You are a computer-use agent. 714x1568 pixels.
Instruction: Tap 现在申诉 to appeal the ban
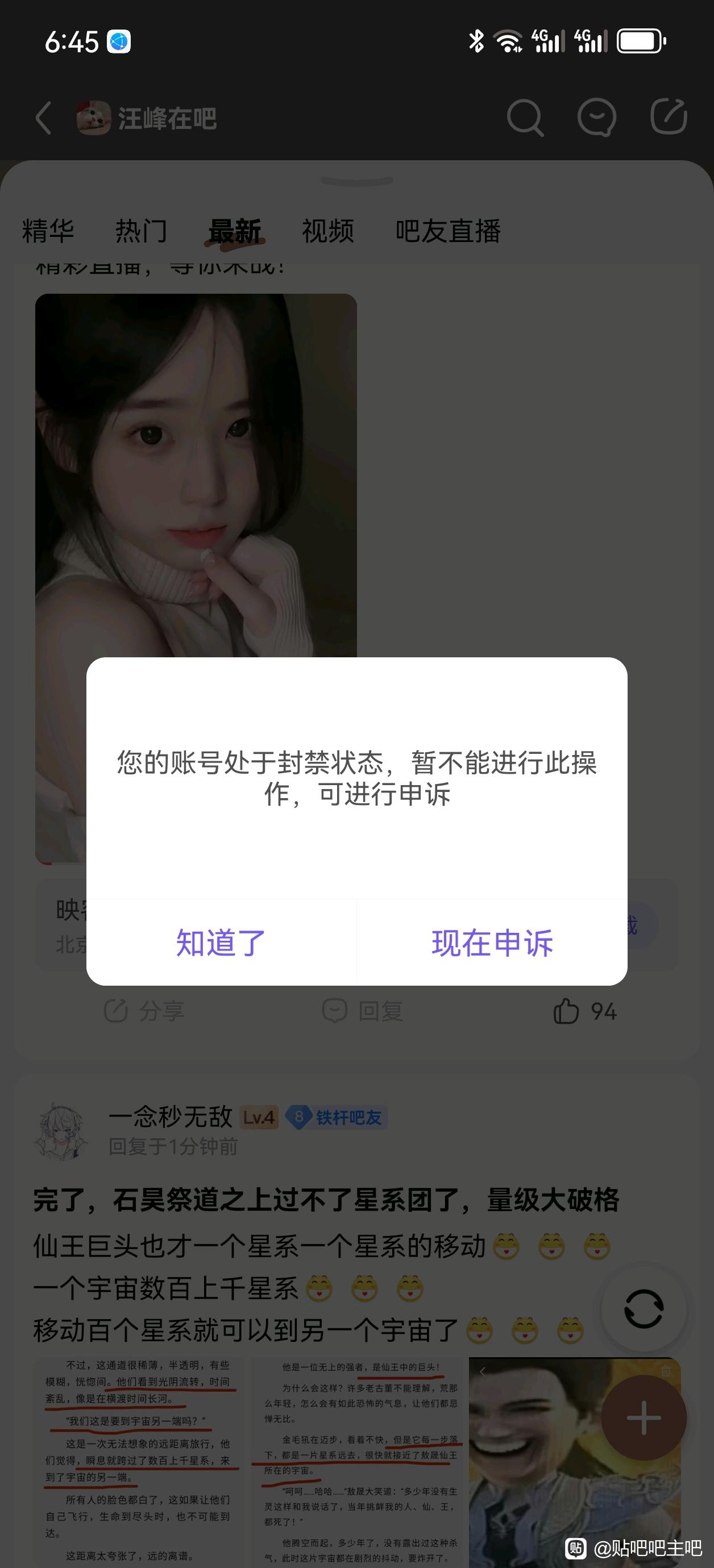(x=492, y=943)
